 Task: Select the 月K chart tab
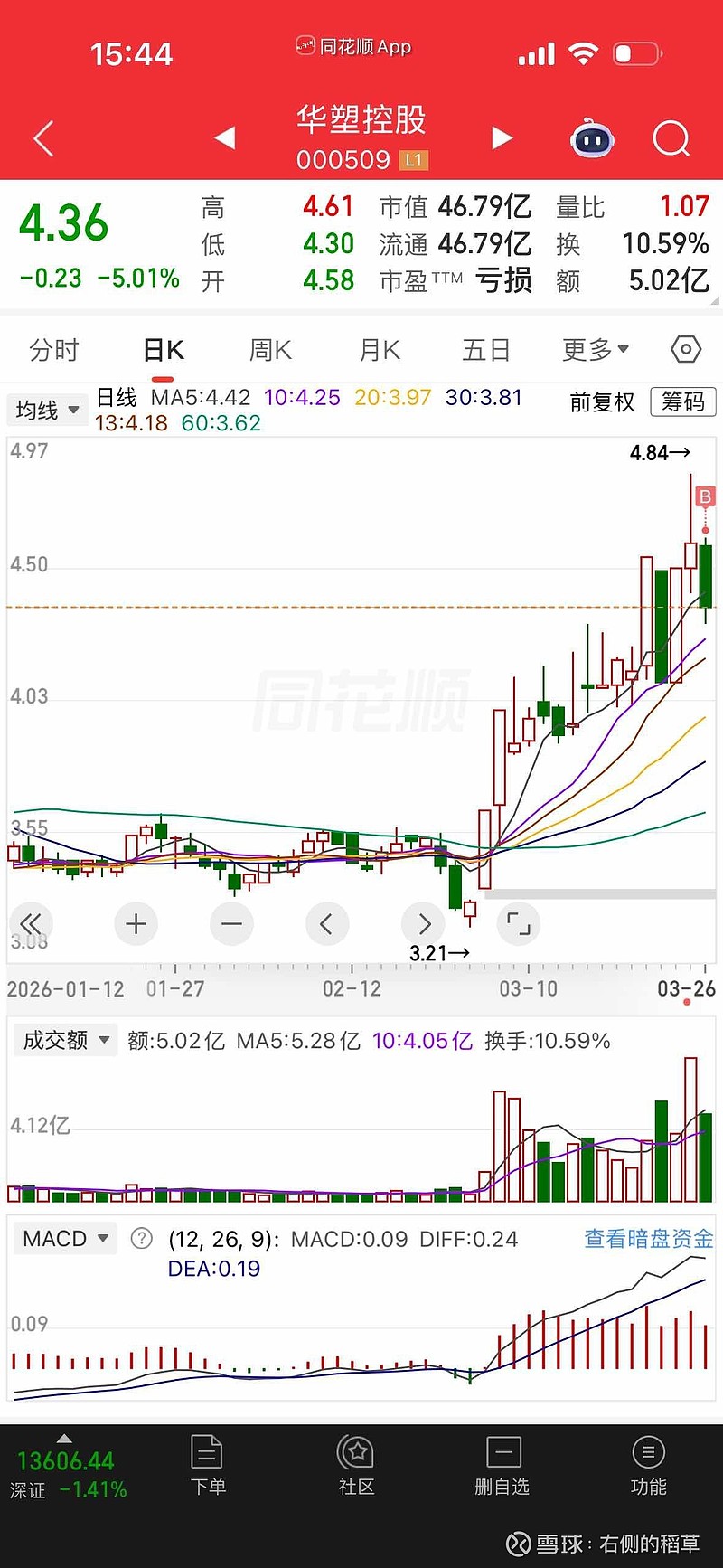(380, 350)
